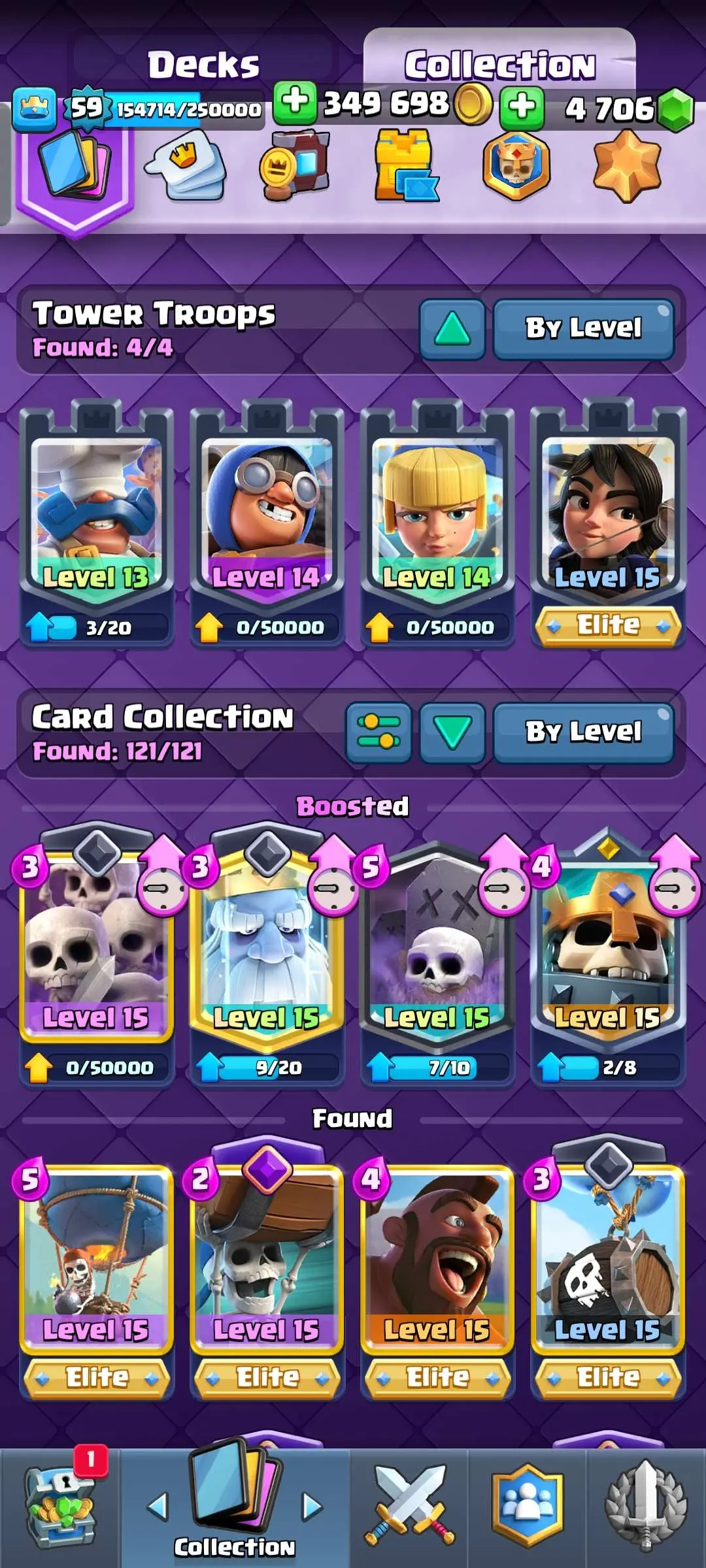Change Tower Troops sorting By Level
706x1568 pixels.
(583, 329)
